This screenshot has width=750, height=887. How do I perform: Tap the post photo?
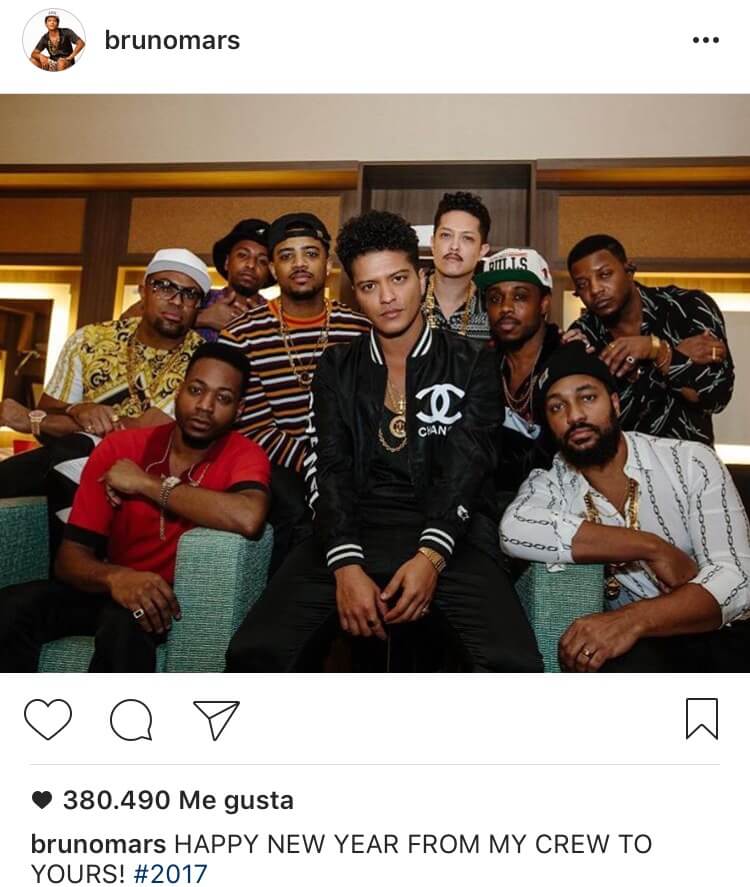[x=375, y=383]
